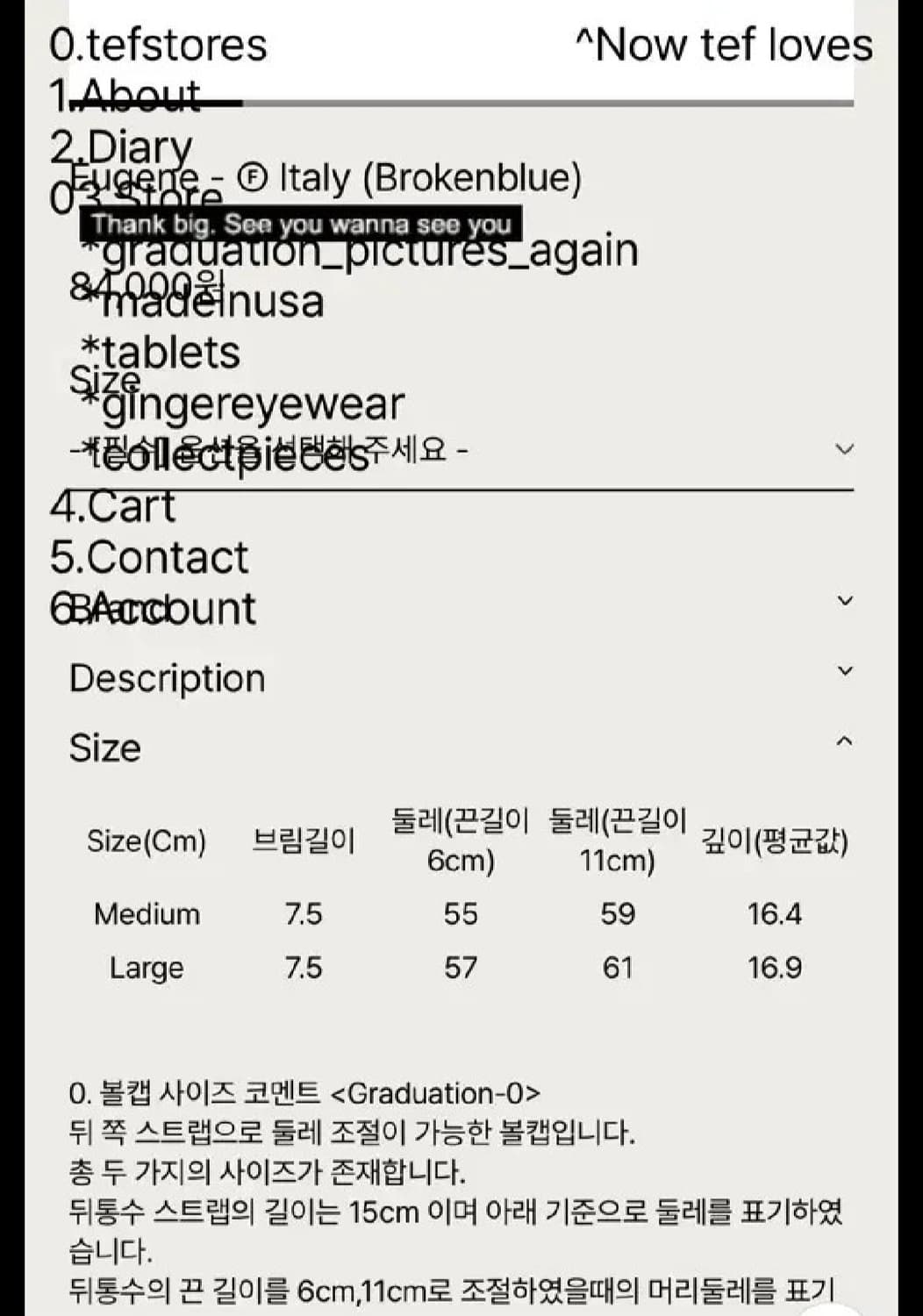Collapse the Size chart section
Viewport: 923px width, 1316px height.
click(845, 741)
